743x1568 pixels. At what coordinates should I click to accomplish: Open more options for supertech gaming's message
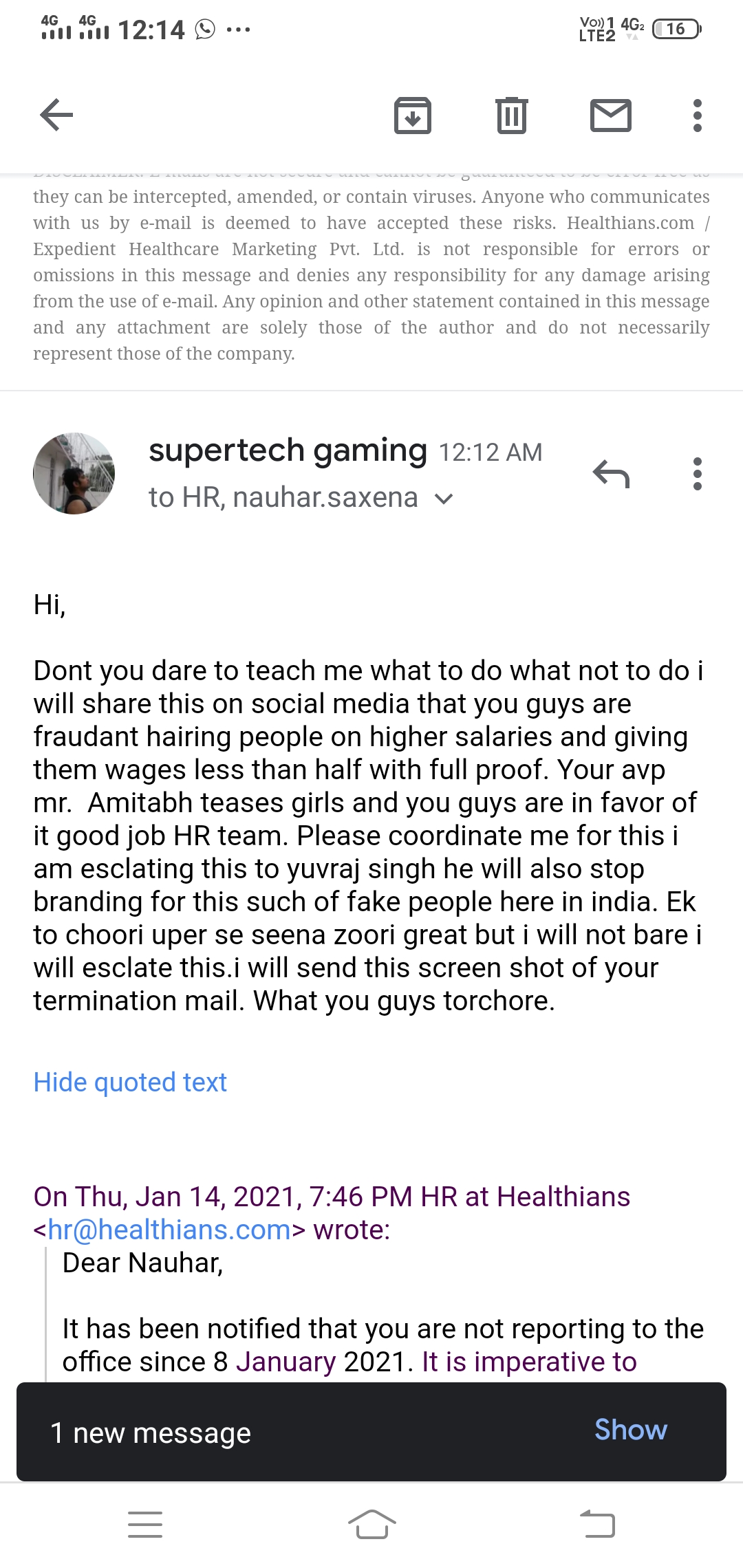click(x=697, y=474)
